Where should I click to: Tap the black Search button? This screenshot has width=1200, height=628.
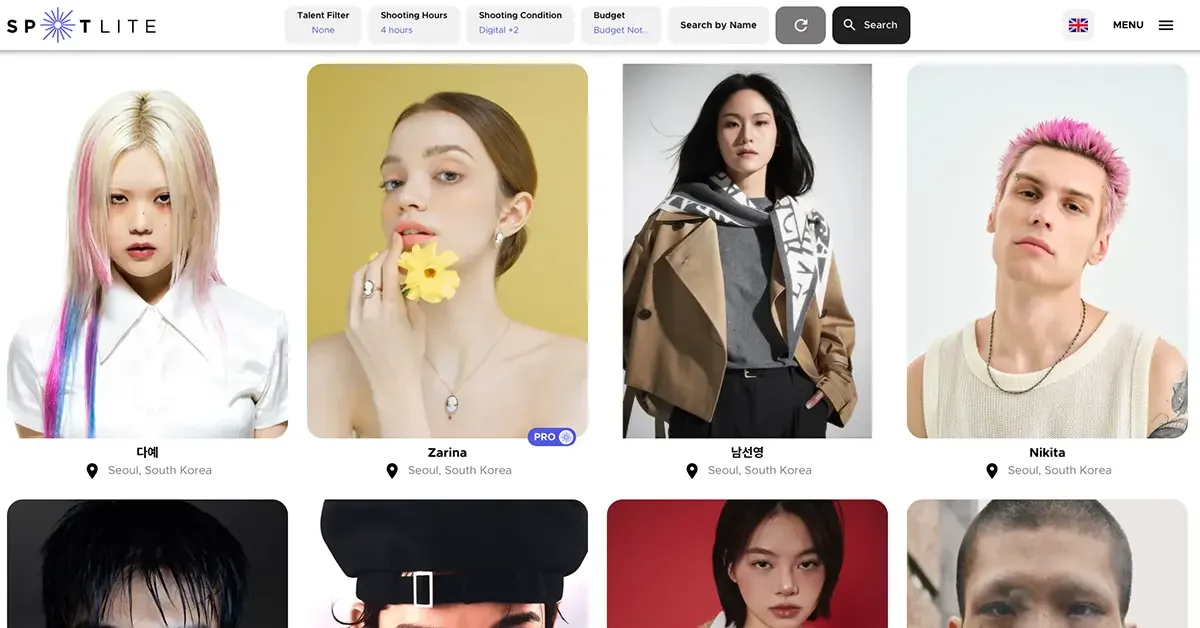coord(870,25)
